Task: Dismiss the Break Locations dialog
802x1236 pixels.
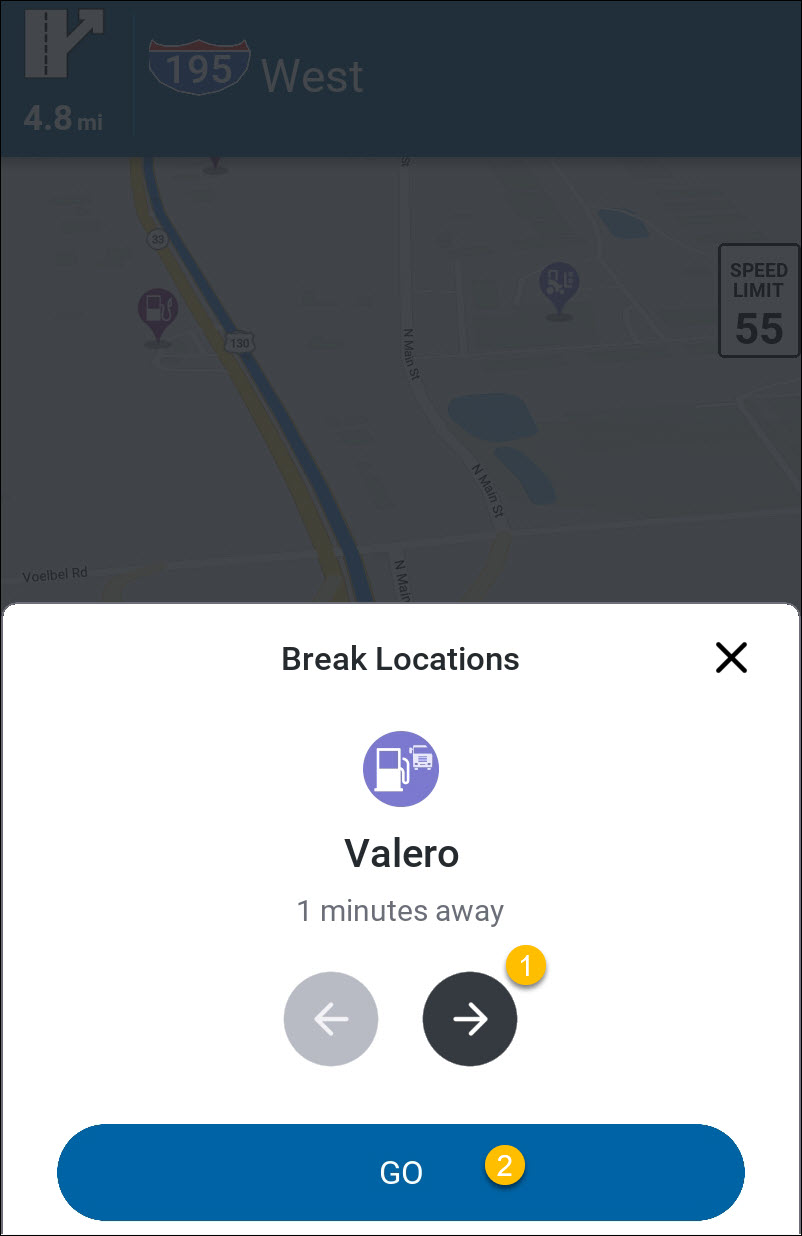Action: [x=731, y=658]
